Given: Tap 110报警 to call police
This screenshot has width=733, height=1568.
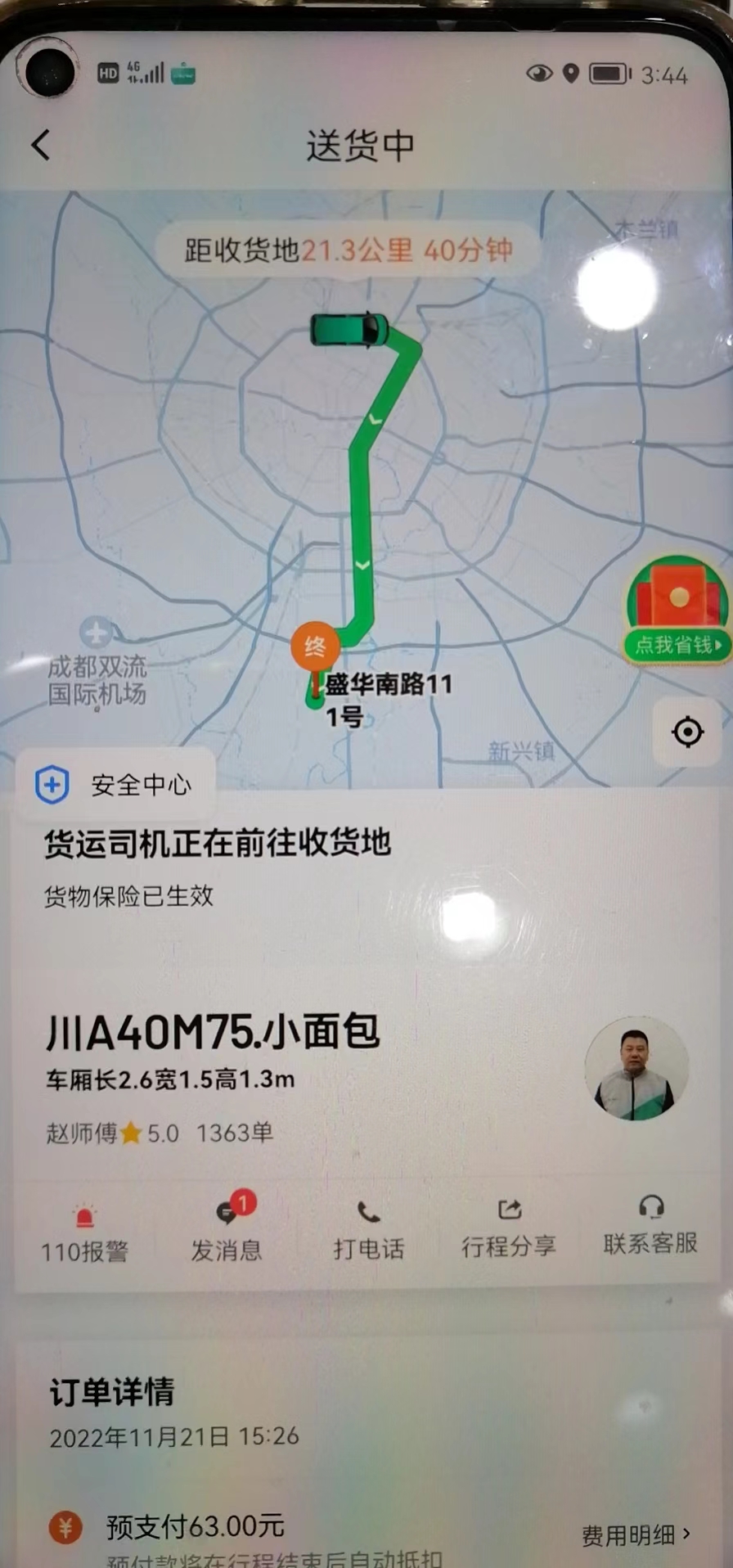Looking at the screenshot, I should (x=85, y=1233).
